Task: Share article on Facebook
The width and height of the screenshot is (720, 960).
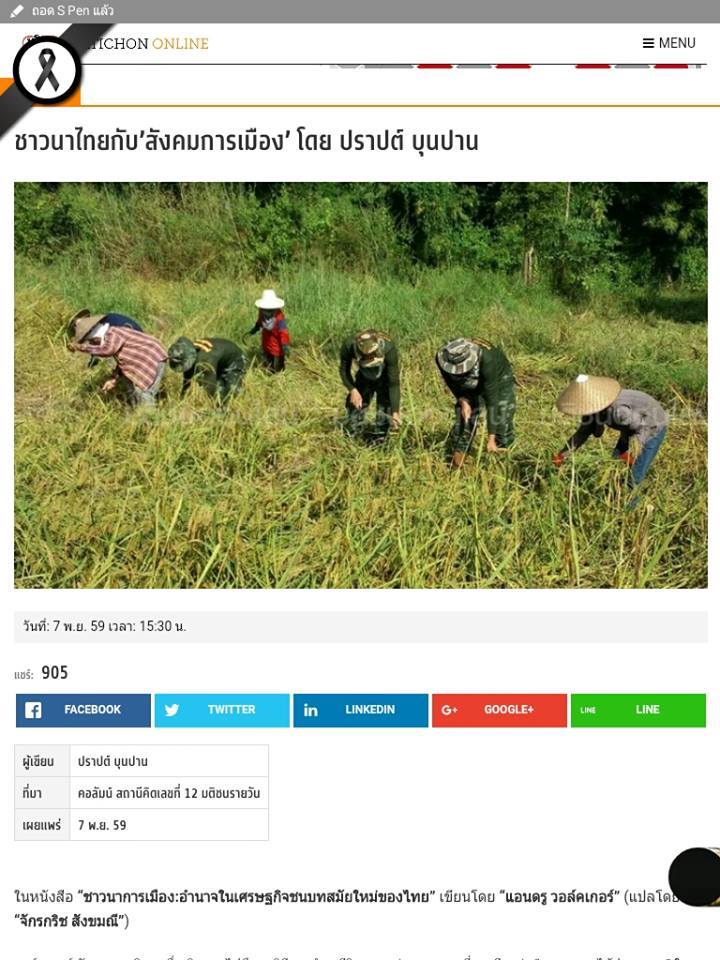Action: [x=83, y=710]
